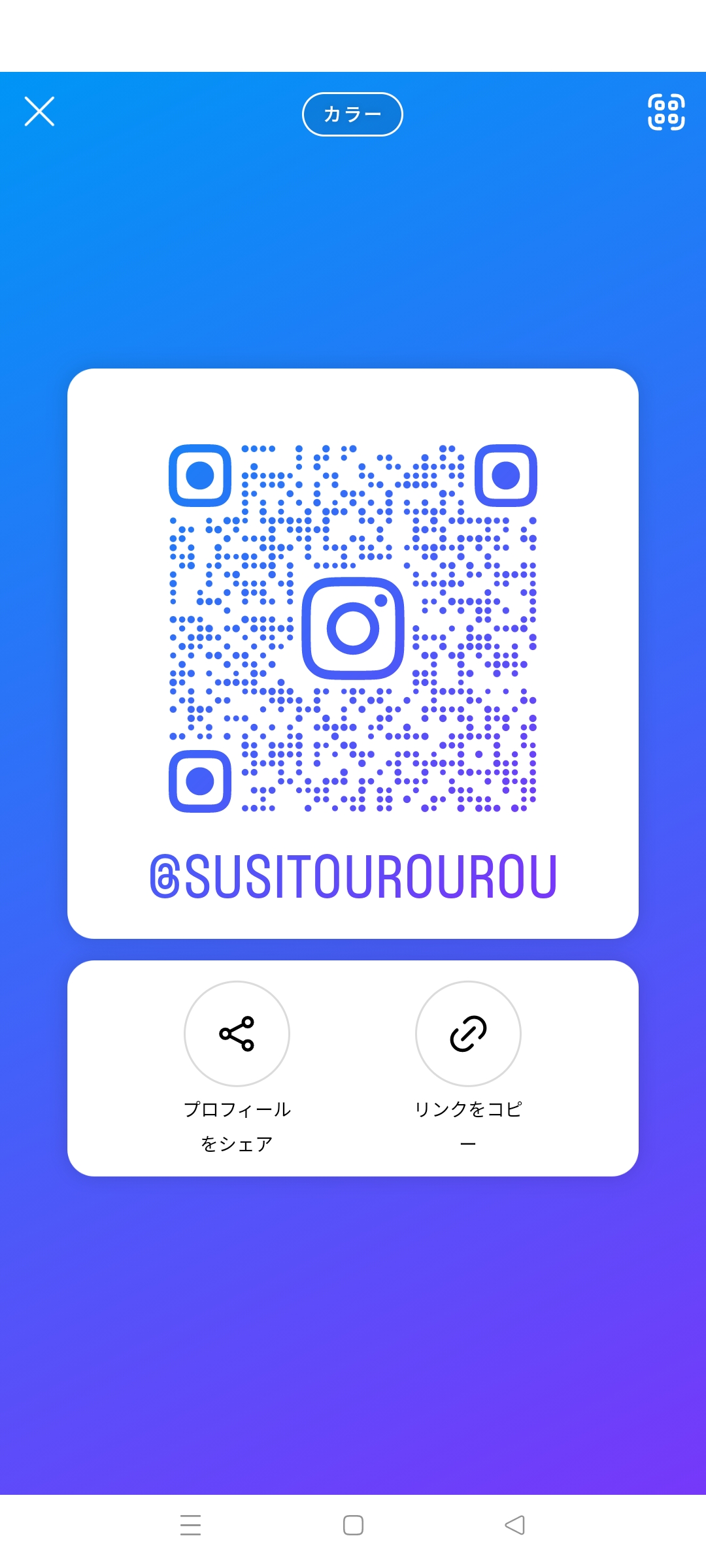Return to the system home screen

[353, 1525]
